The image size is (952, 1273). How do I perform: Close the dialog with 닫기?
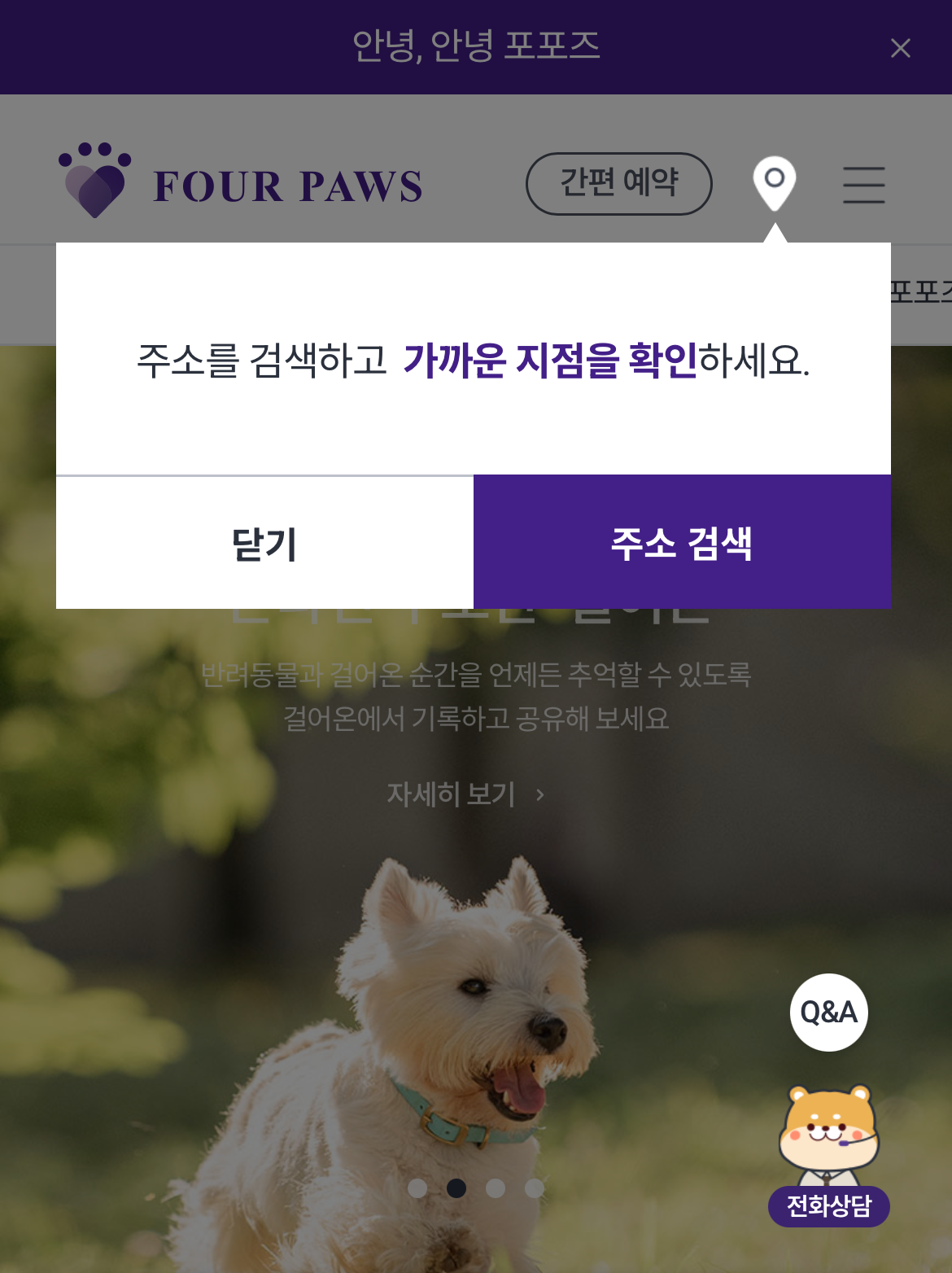(x=264, y=543)
